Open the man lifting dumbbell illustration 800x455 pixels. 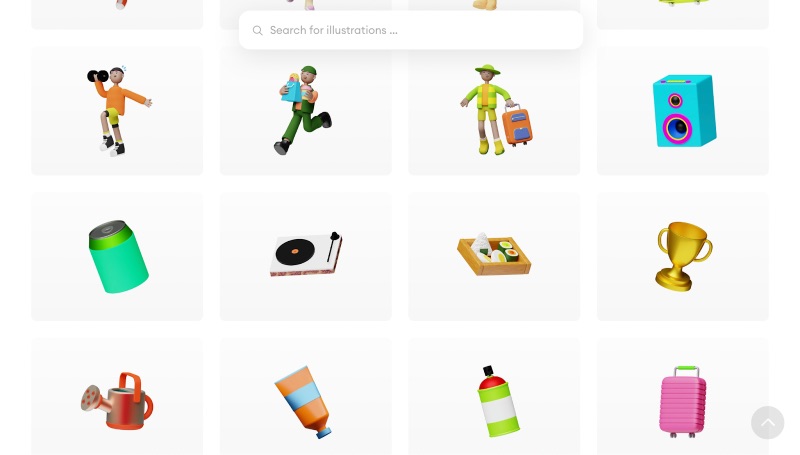(x=117, y=110)
